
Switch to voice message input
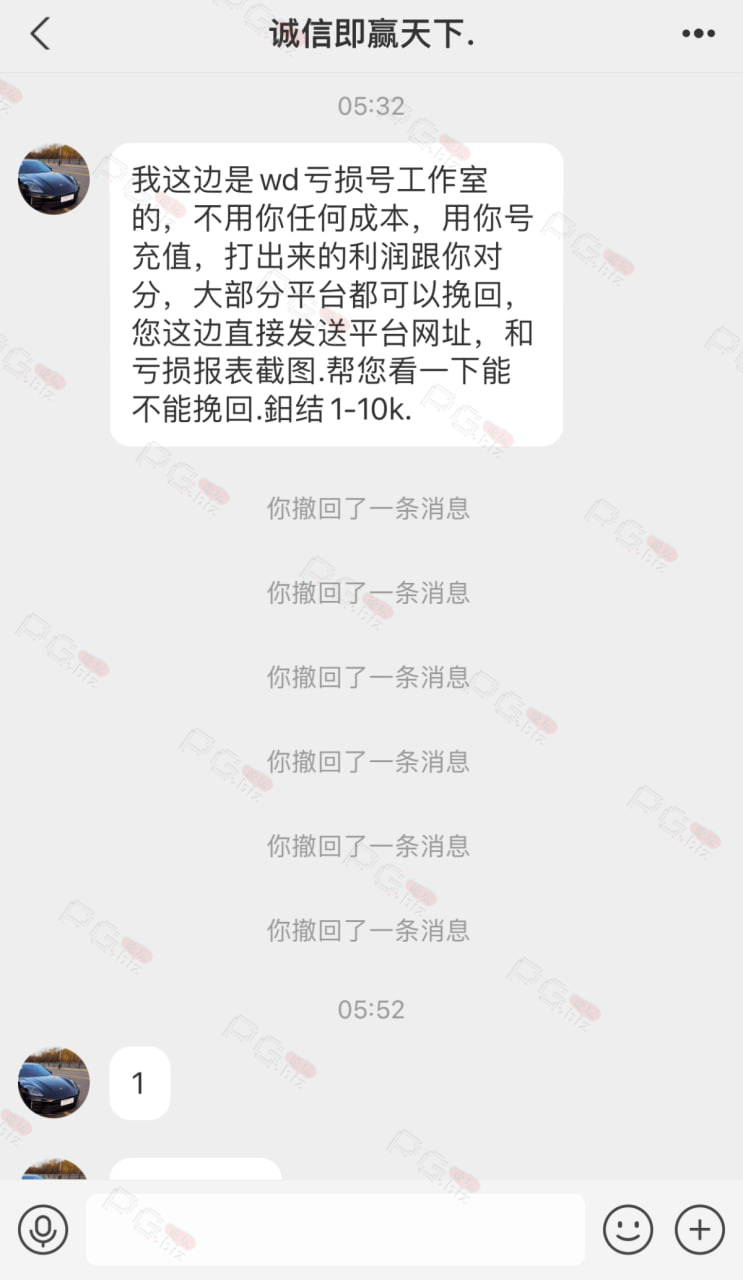[x=43, y=1229]
